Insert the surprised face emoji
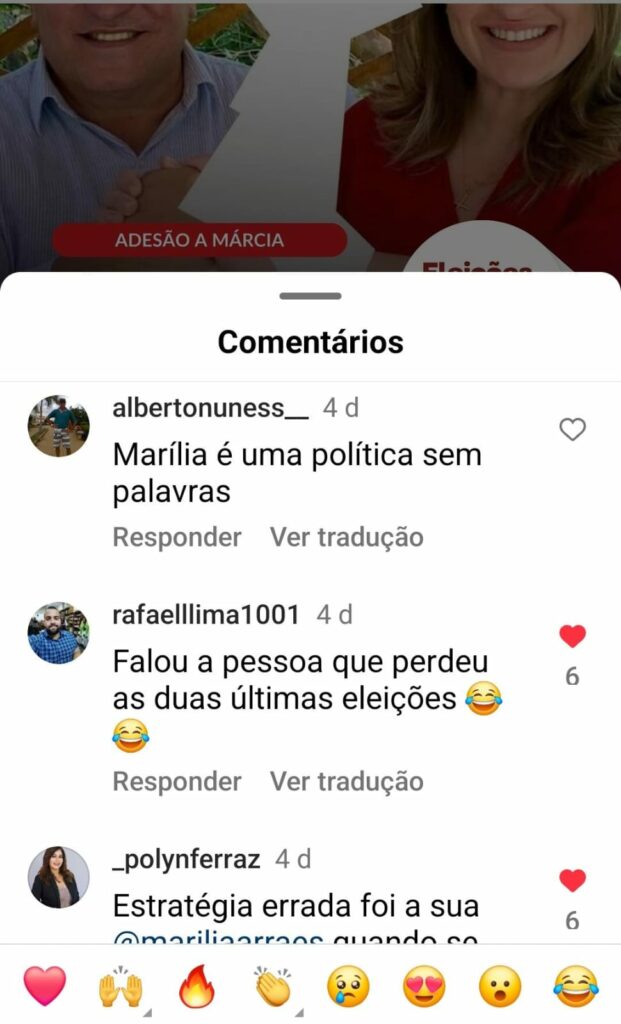This screenshot has height=1024, width=621. point(500,986)
